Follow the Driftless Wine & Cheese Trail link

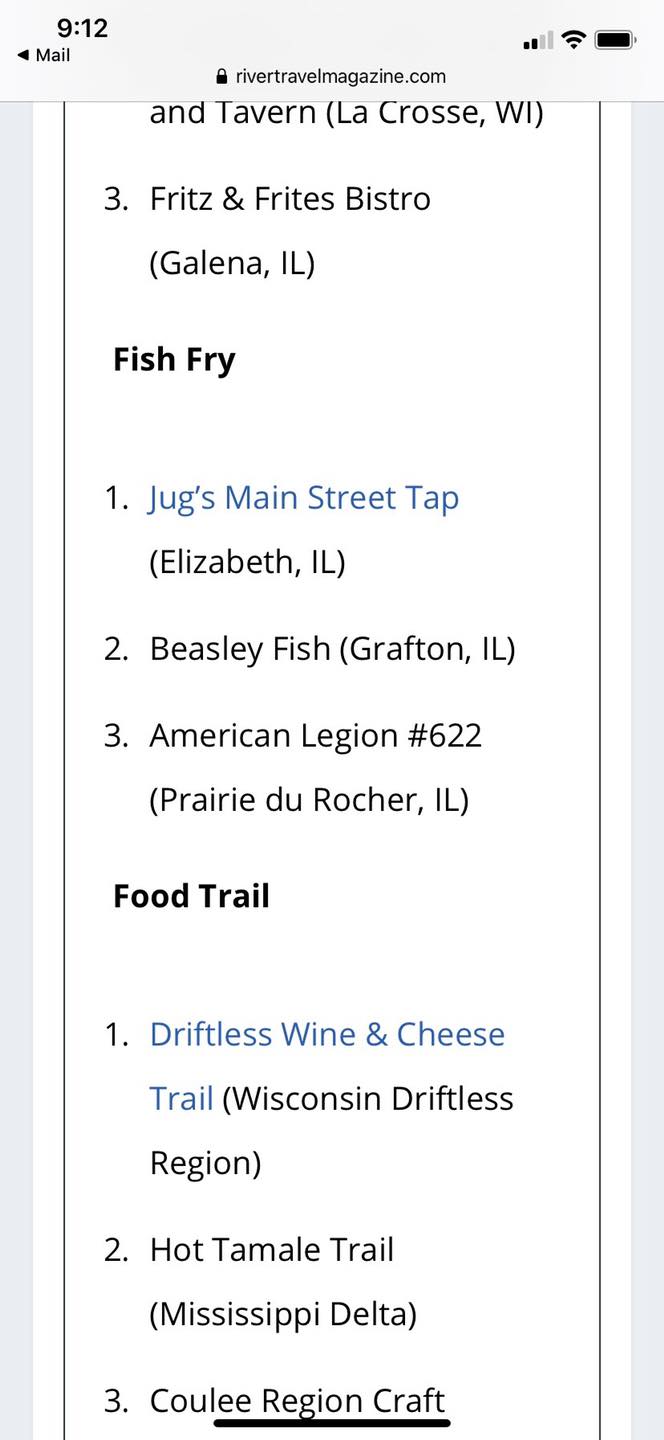pyautogui.click(x=327, y=1034)
